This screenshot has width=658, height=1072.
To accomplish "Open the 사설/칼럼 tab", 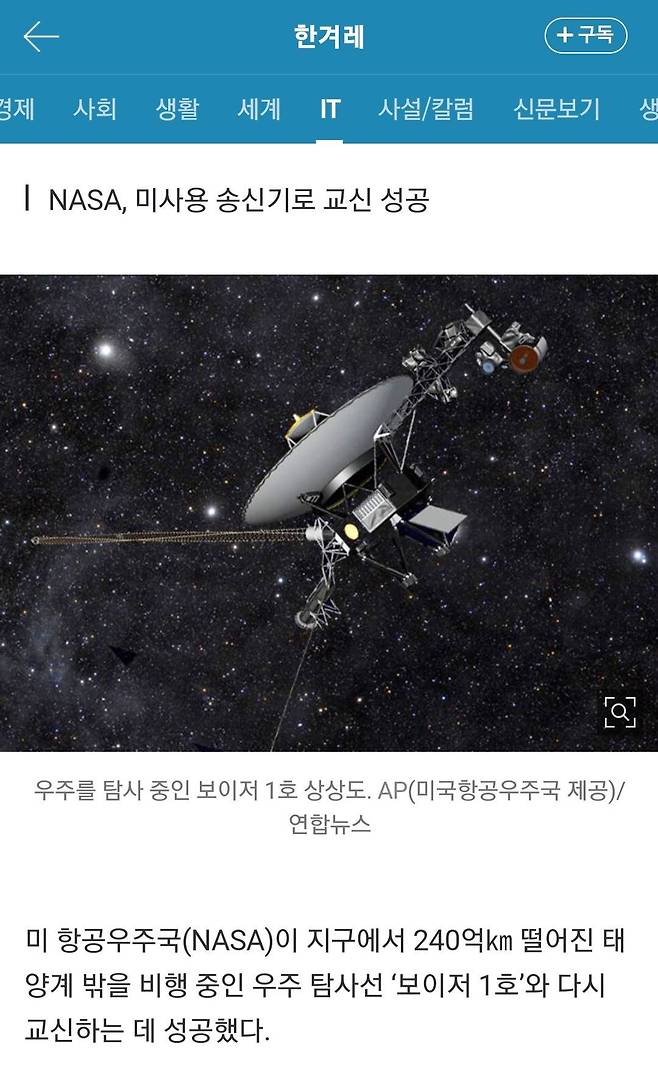I will (426, 108).
